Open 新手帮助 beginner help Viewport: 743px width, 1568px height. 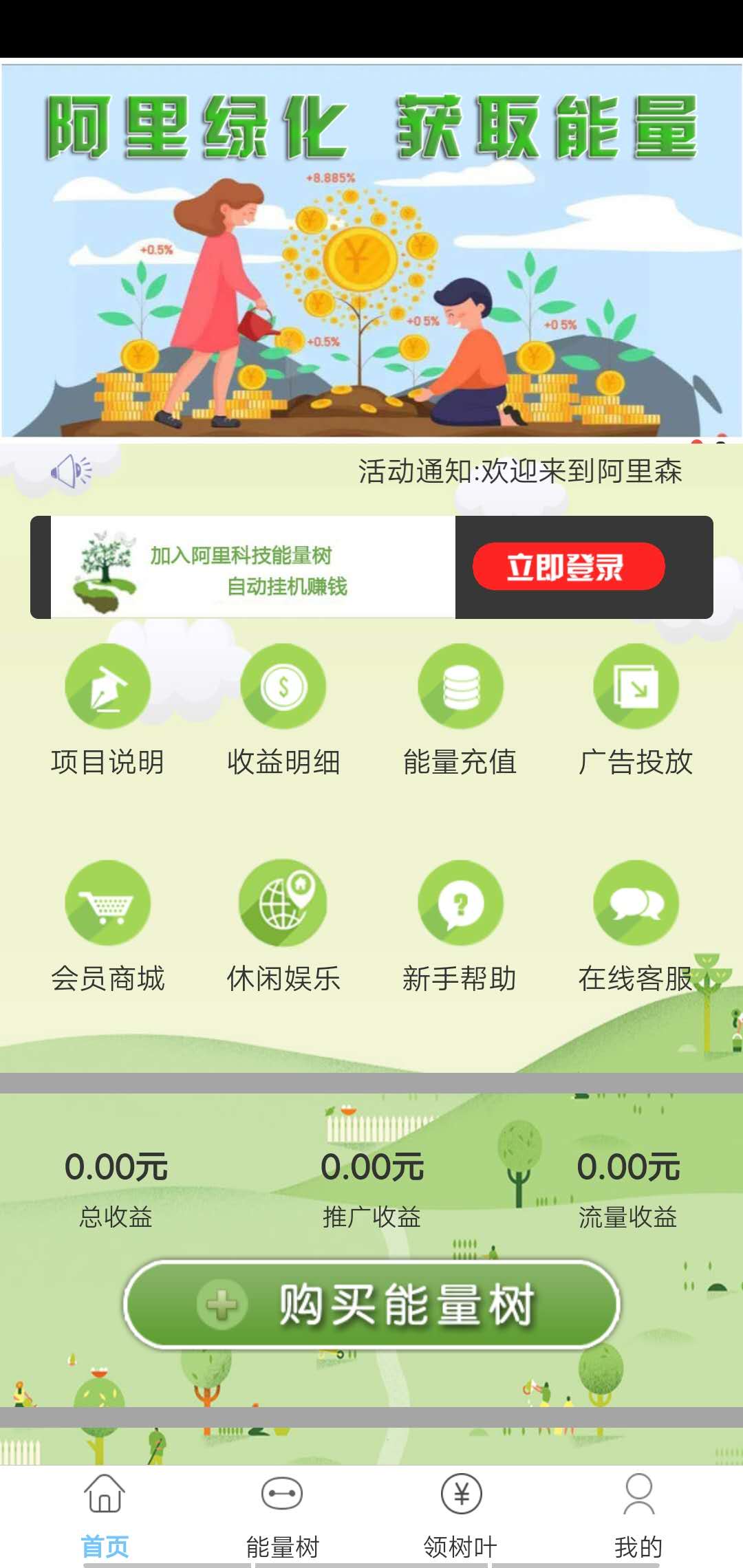pyautogui.click(x=460, y=904)
